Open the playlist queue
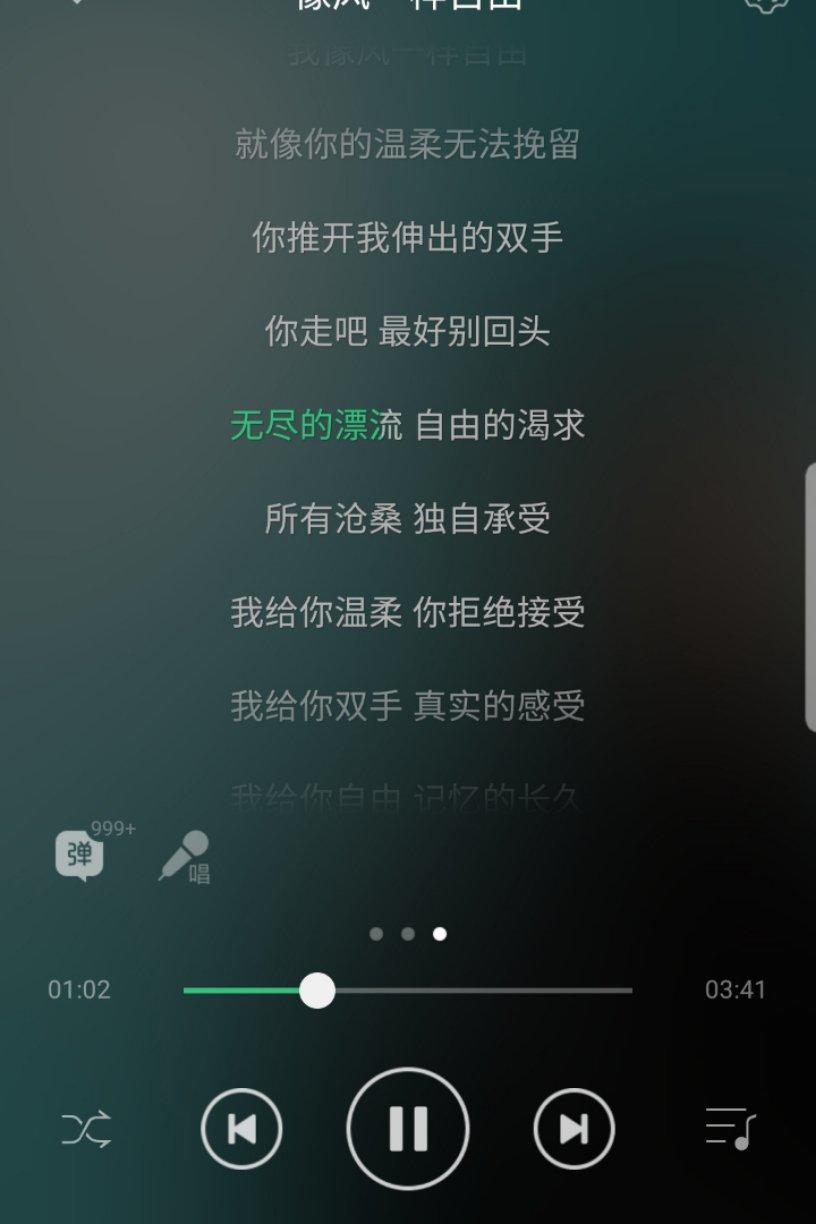This screenshot has width=816, height=1224. [730, 1128]
